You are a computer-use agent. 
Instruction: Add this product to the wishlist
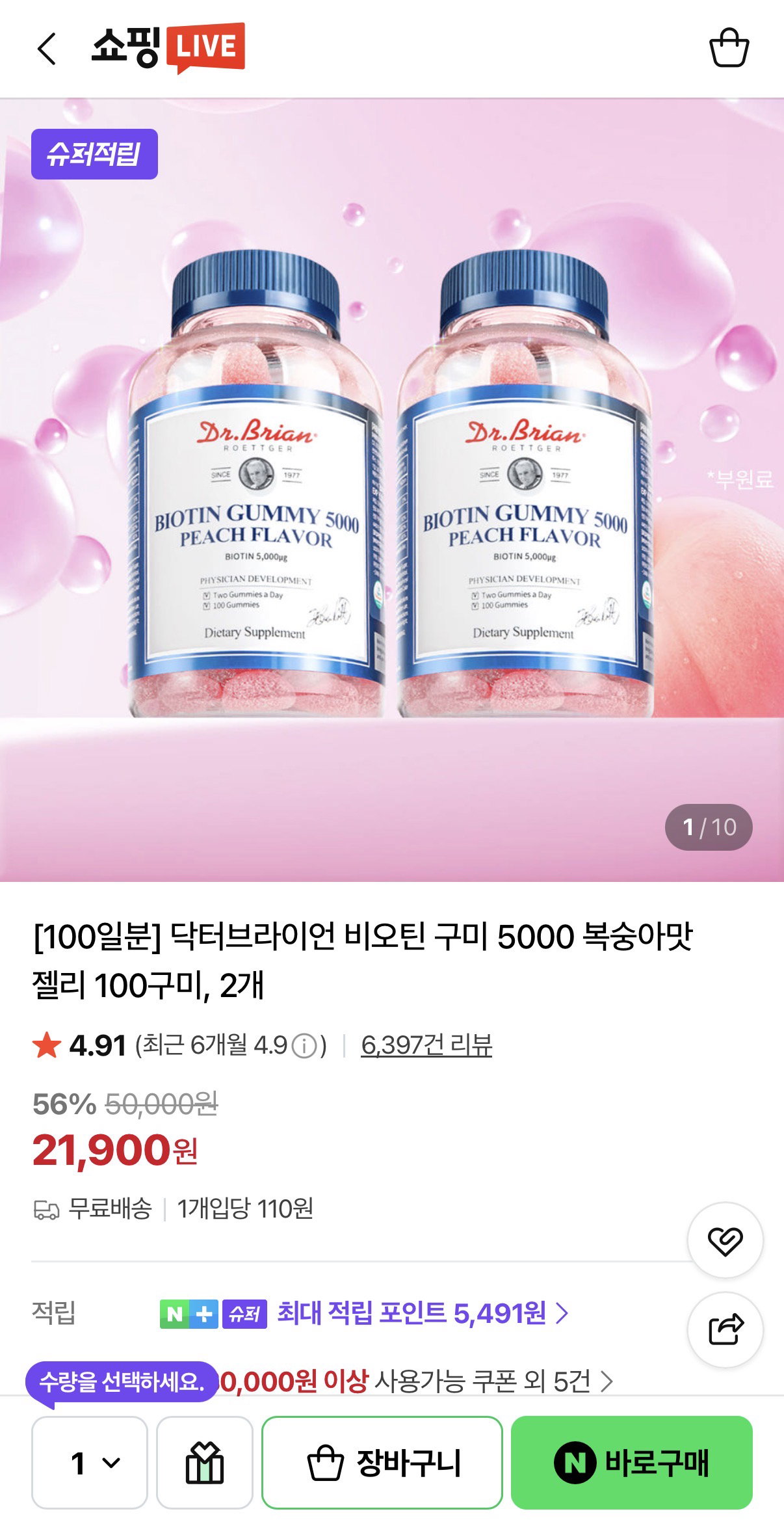pos(725,1240)
